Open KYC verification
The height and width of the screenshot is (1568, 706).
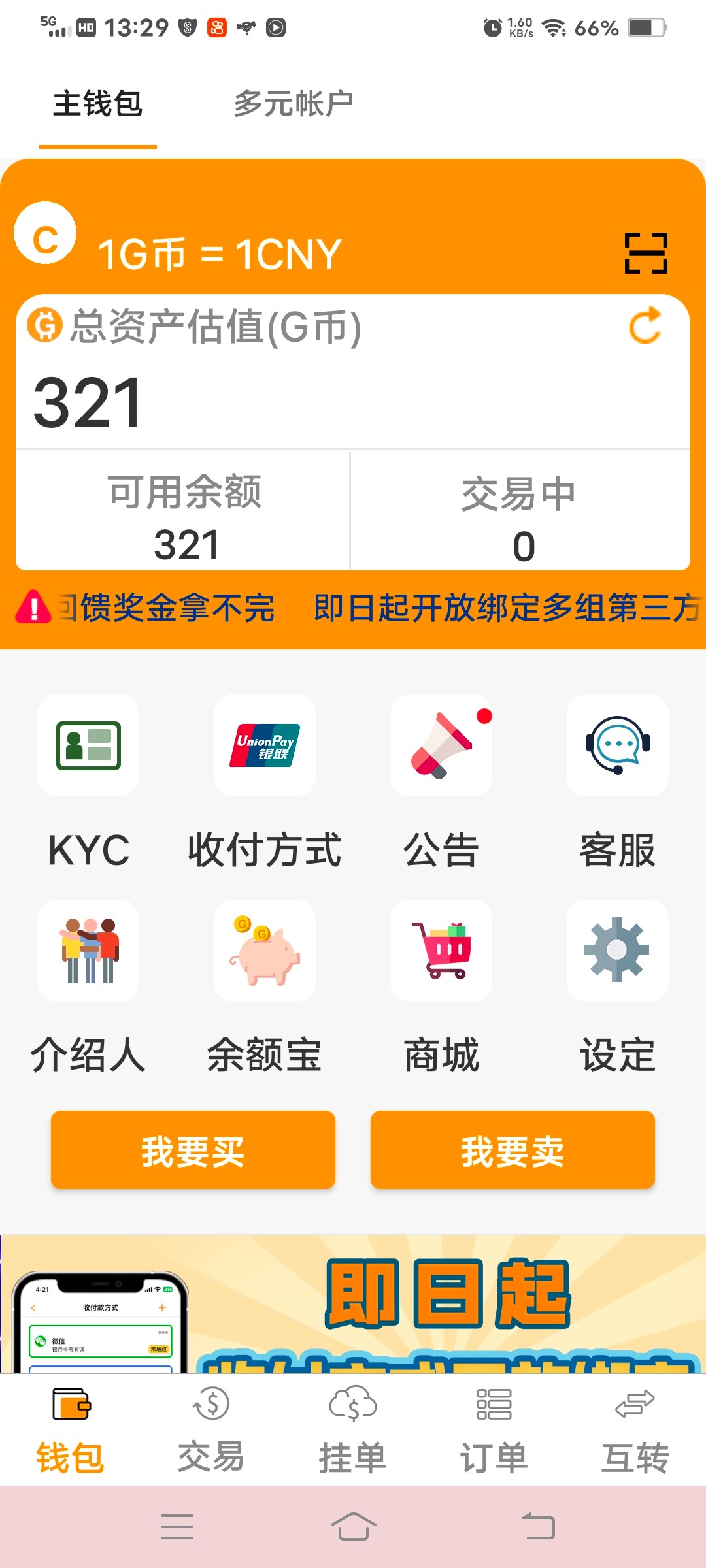coord(88,745)
